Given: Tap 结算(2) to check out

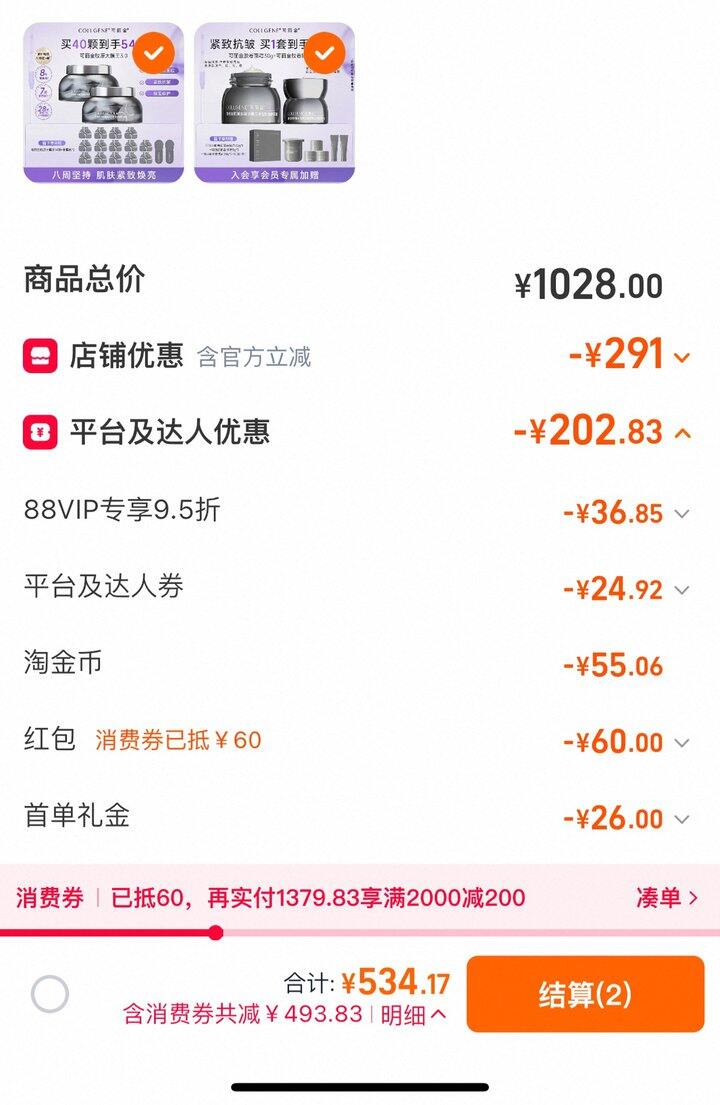Looking at the screenshot, I should [585, 994].
